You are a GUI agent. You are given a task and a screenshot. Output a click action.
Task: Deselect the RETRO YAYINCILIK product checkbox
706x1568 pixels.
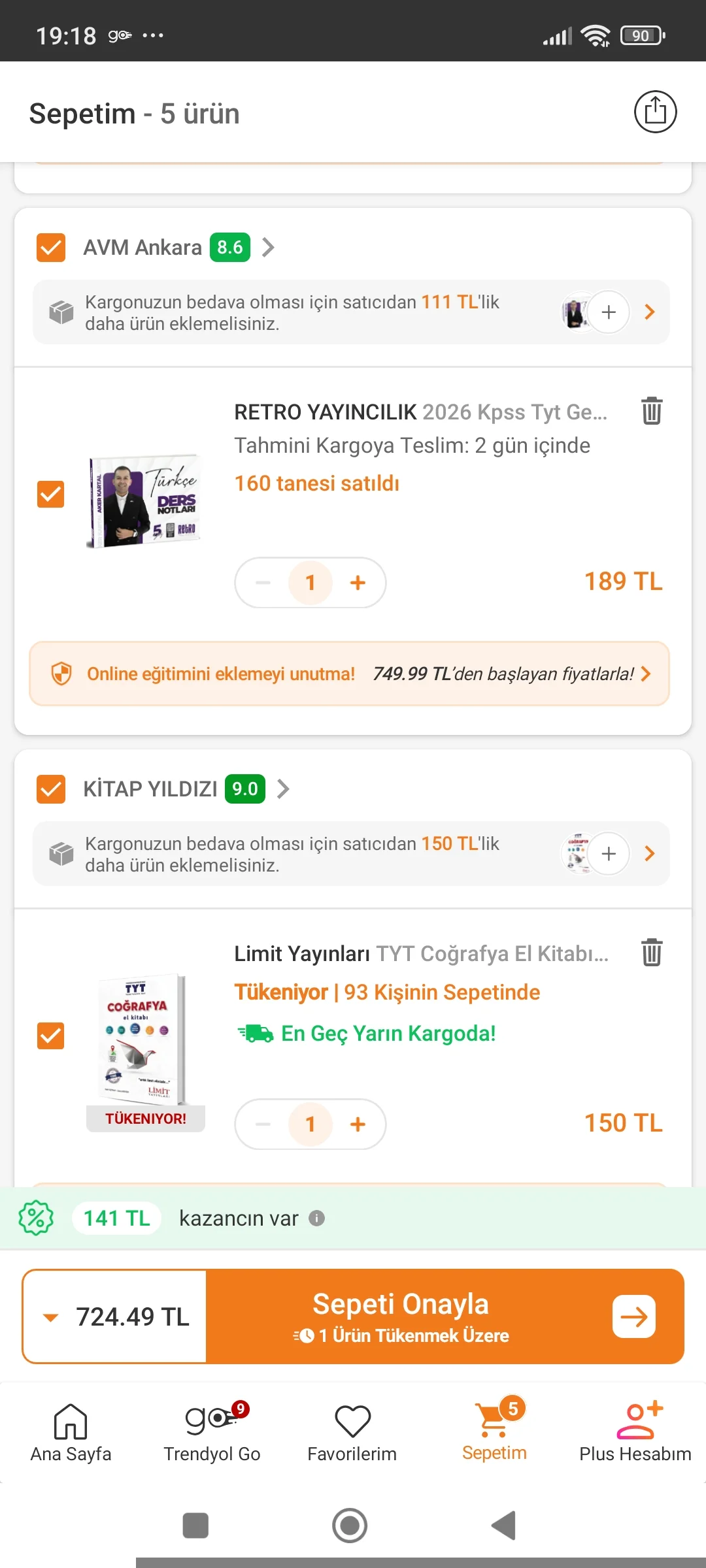coord(51,495)
